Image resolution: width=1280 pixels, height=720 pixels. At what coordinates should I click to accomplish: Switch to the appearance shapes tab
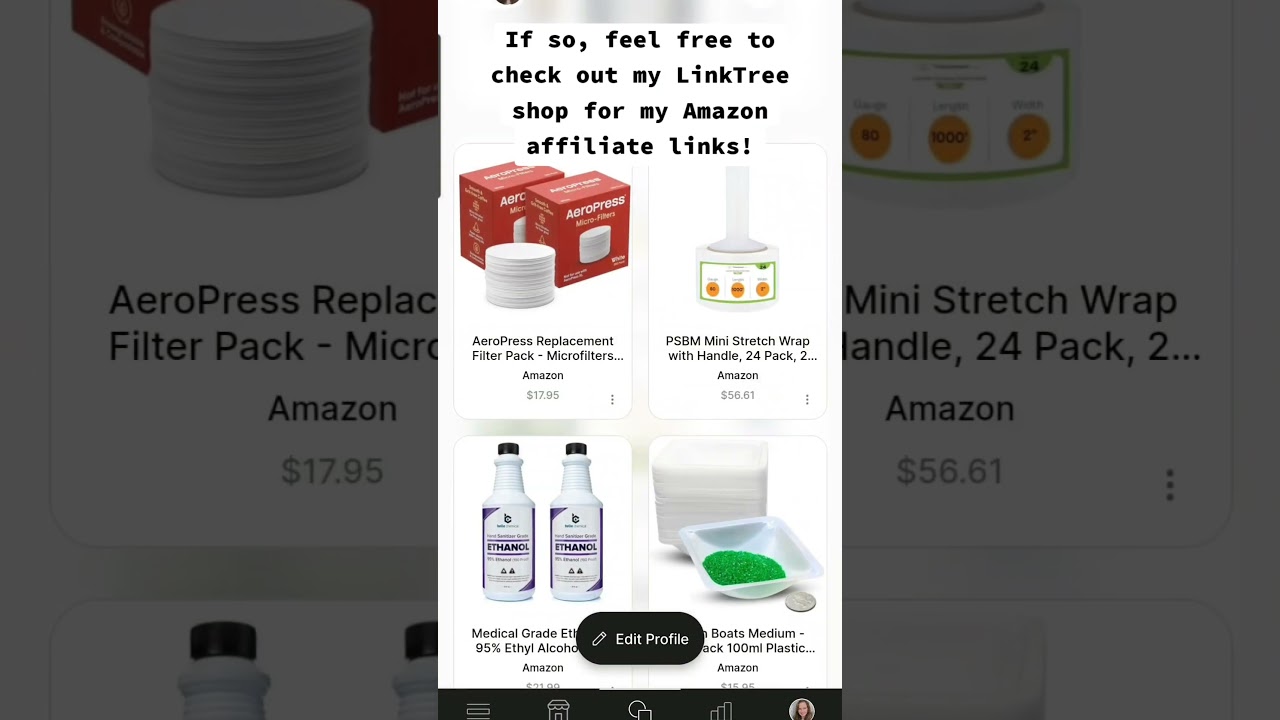(x=640, y=710)
